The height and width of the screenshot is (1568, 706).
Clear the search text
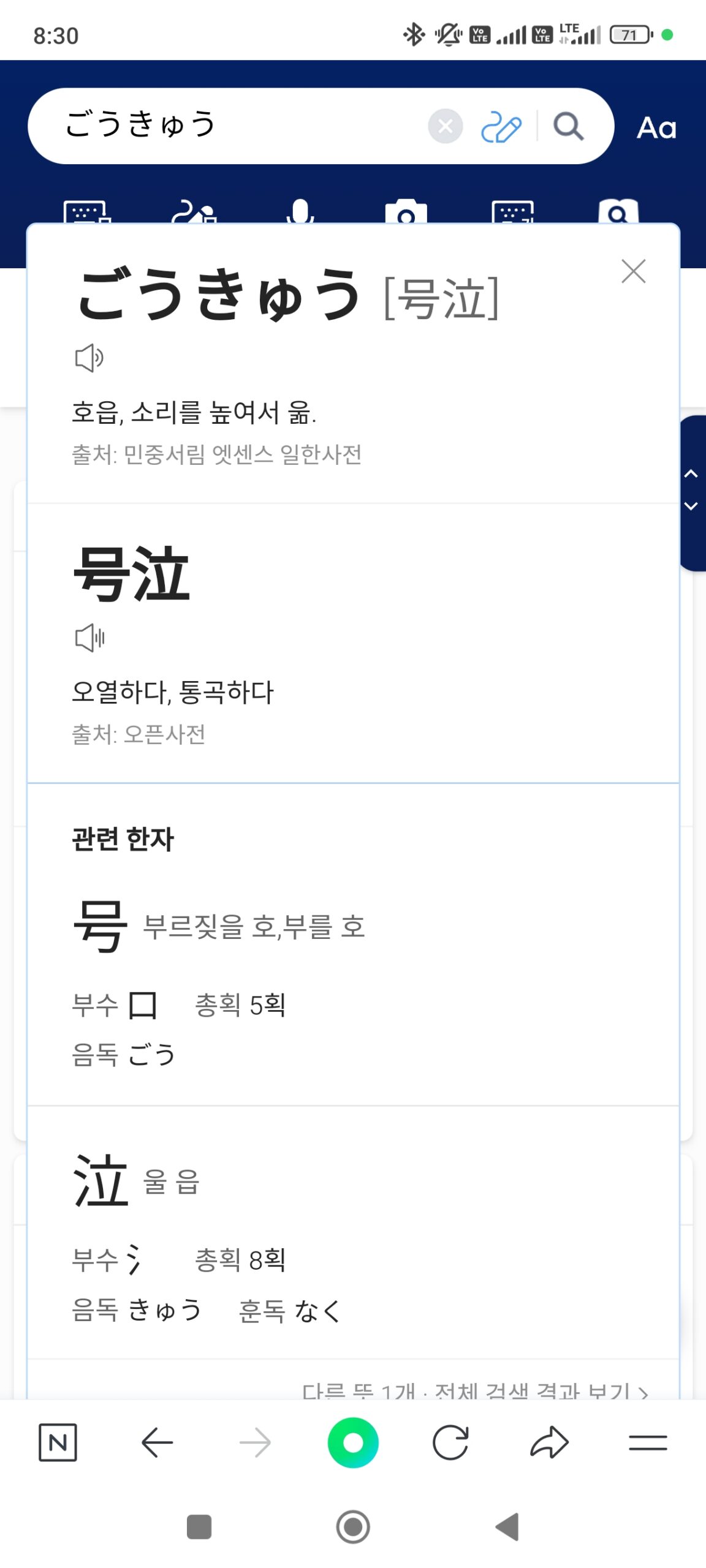(x=445, y=126)
